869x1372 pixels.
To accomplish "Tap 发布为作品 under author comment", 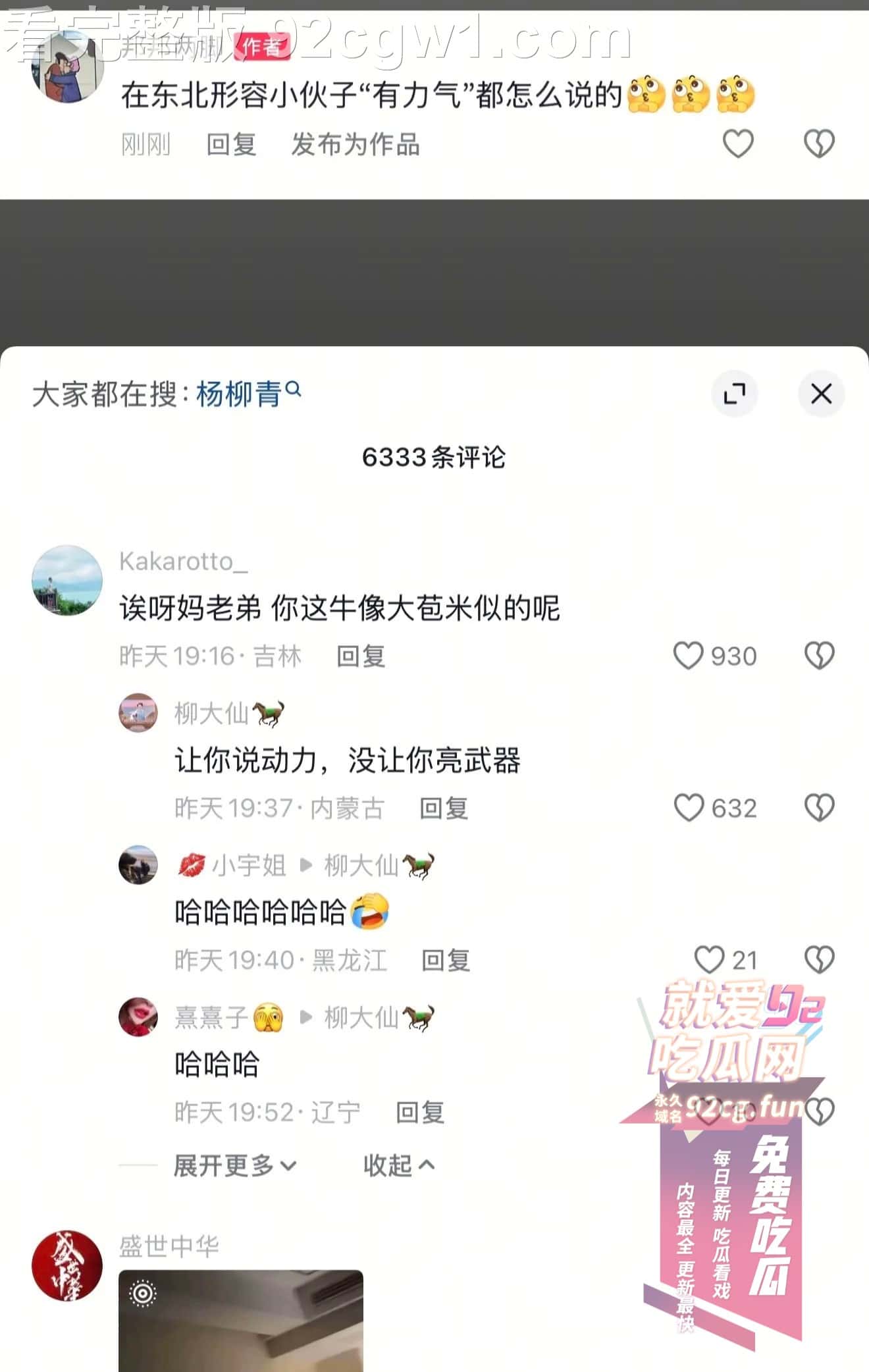I will [x=355, y=144].
